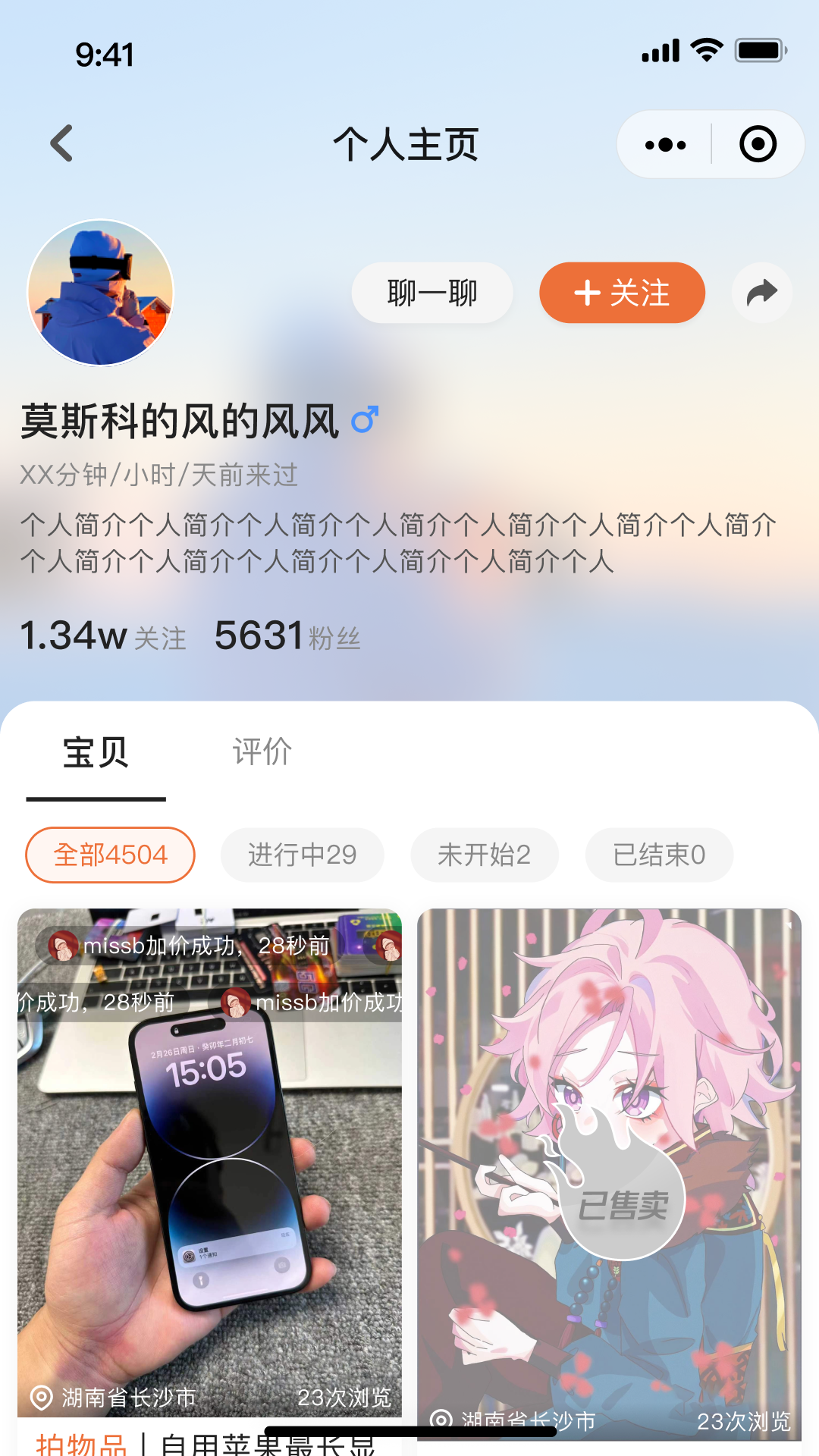Viewport: 819px width, 1456px height.
Task: Switch to the 评价 tab
Action: coord(262,752)
